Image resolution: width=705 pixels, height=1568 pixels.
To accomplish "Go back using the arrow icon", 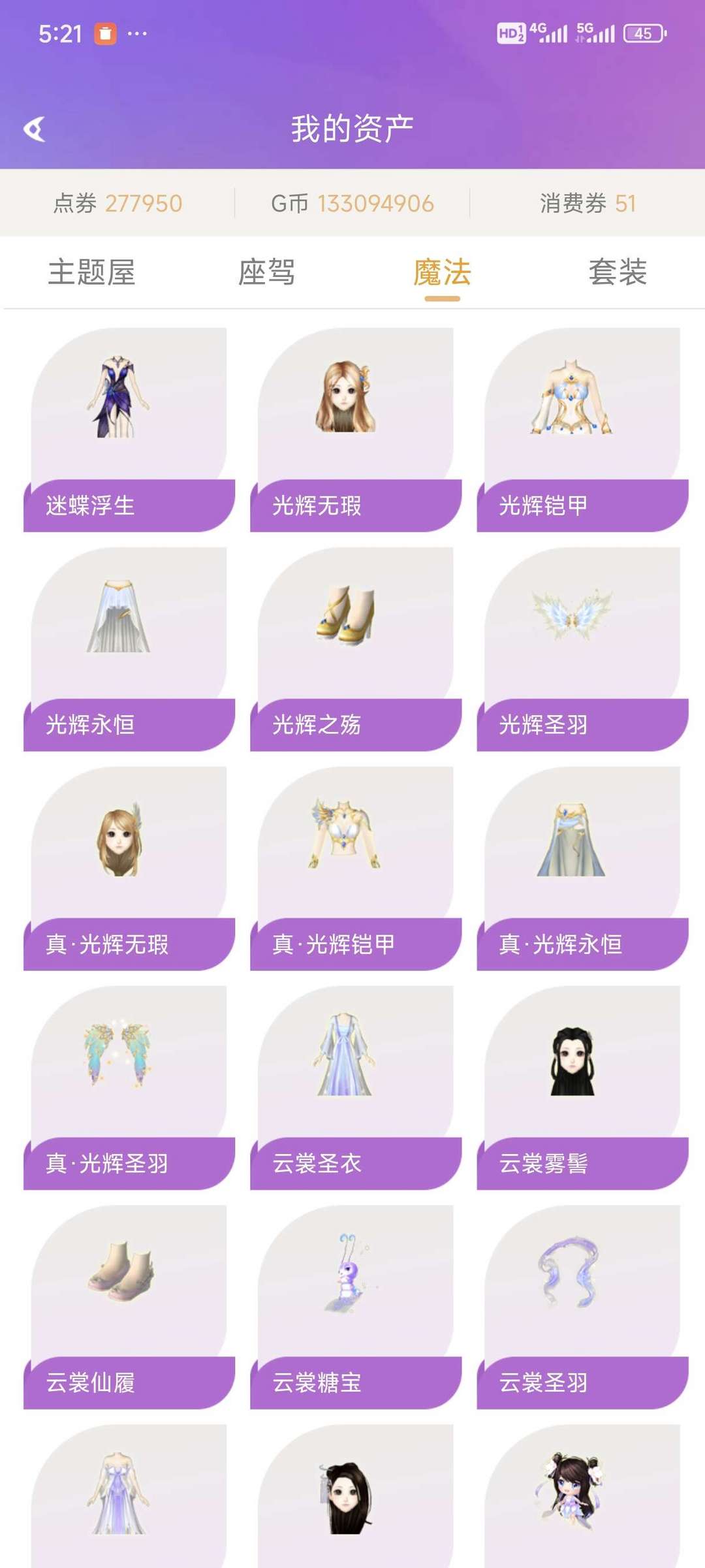I will click(35, 129).
